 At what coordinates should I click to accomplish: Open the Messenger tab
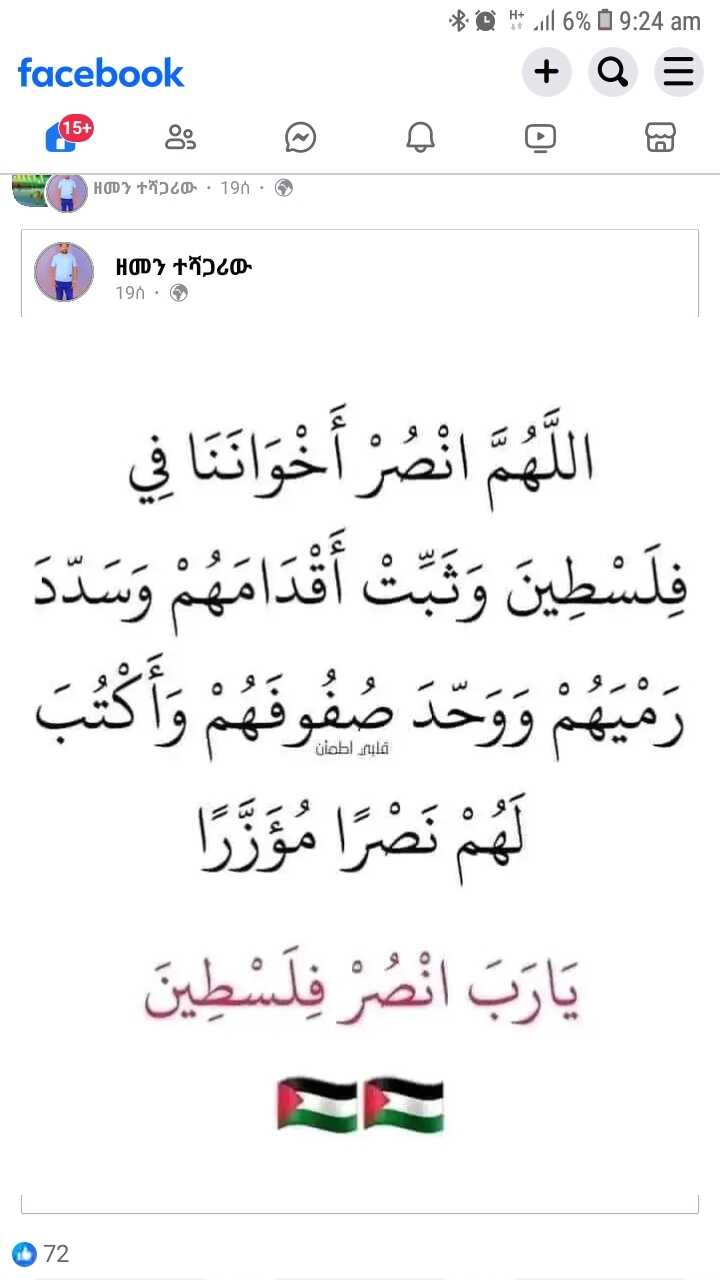pos(300,137)
